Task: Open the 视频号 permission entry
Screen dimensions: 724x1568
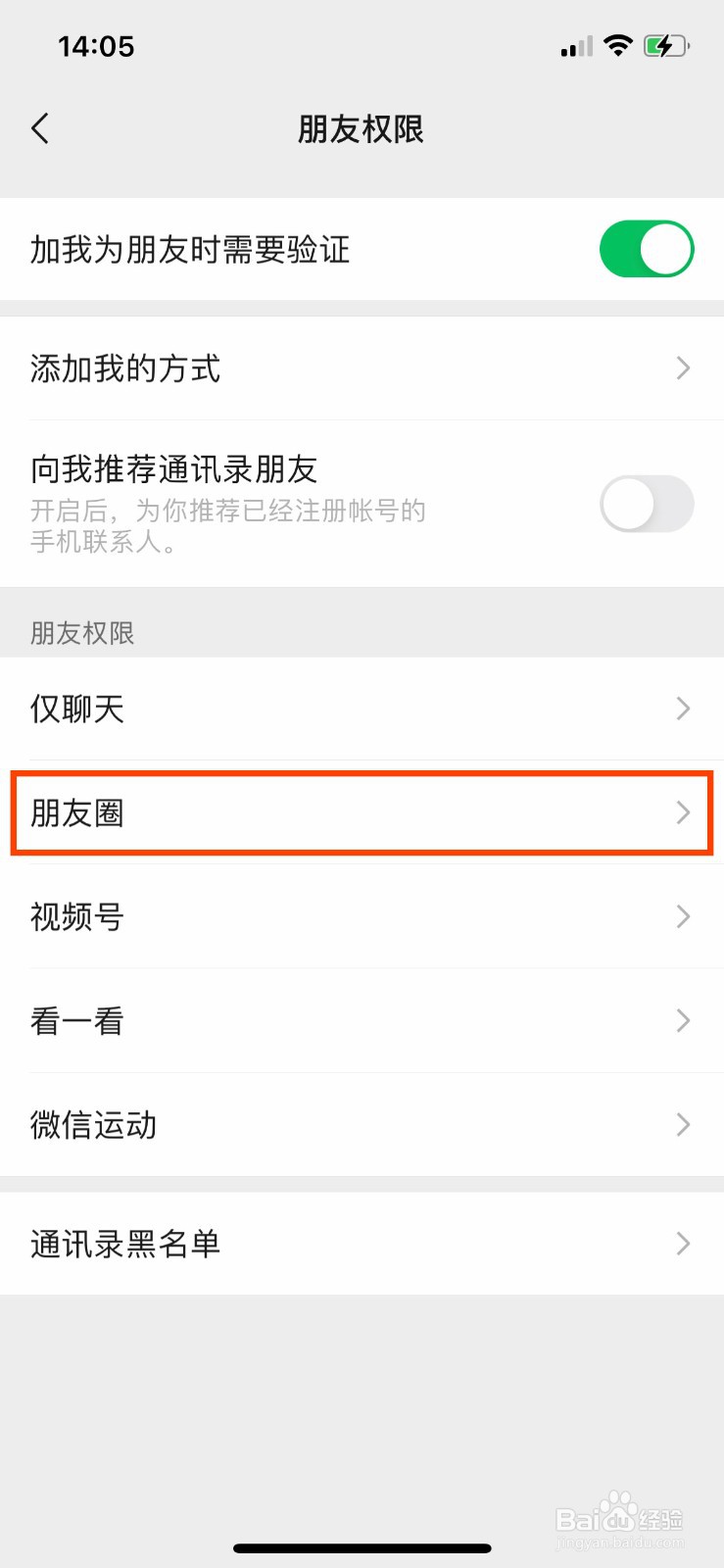Action: (362, 916)
